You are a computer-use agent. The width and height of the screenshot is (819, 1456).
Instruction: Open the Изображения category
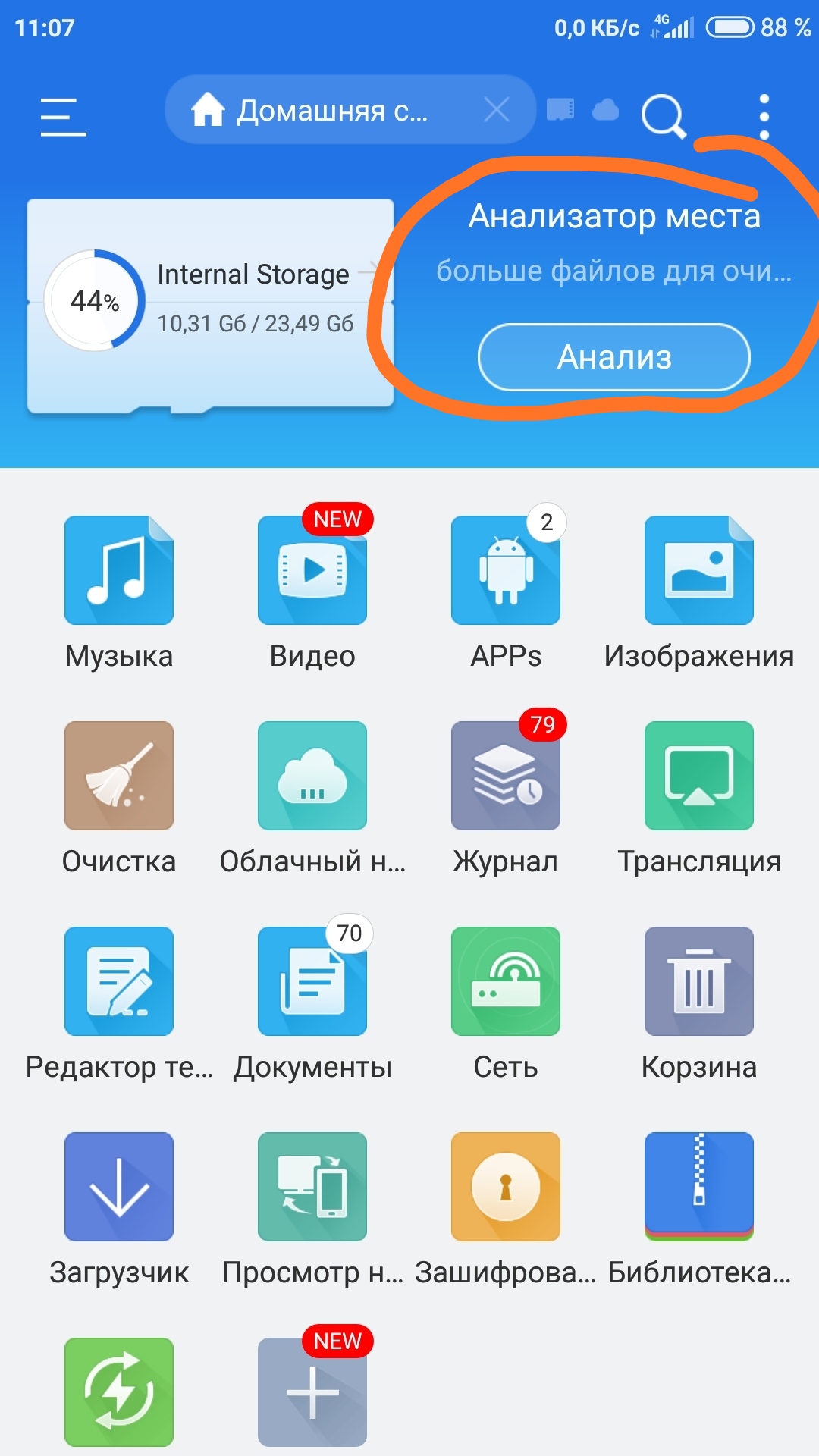(x=698, y=570)
